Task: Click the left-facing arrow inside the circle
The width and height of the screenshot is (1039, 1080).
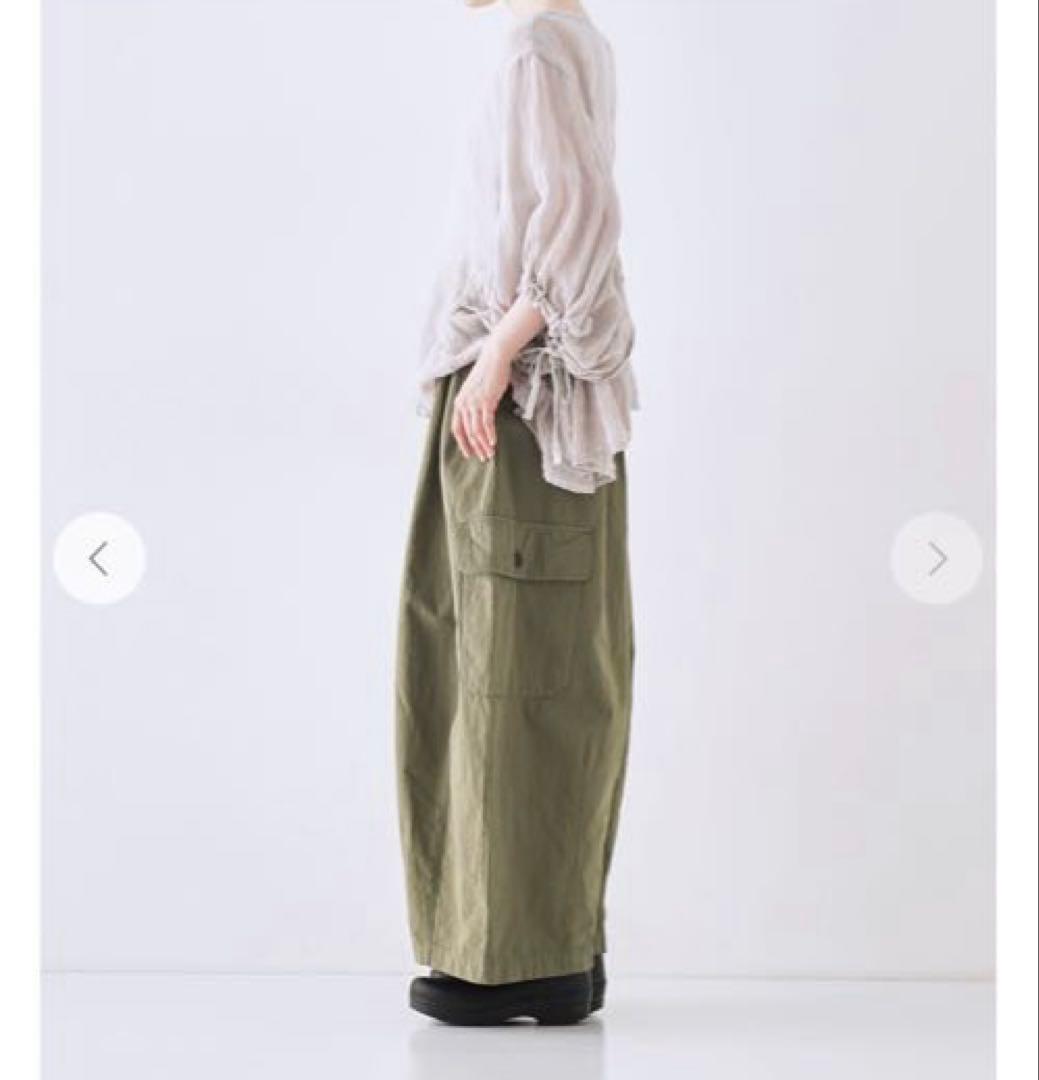Action: 98,558
